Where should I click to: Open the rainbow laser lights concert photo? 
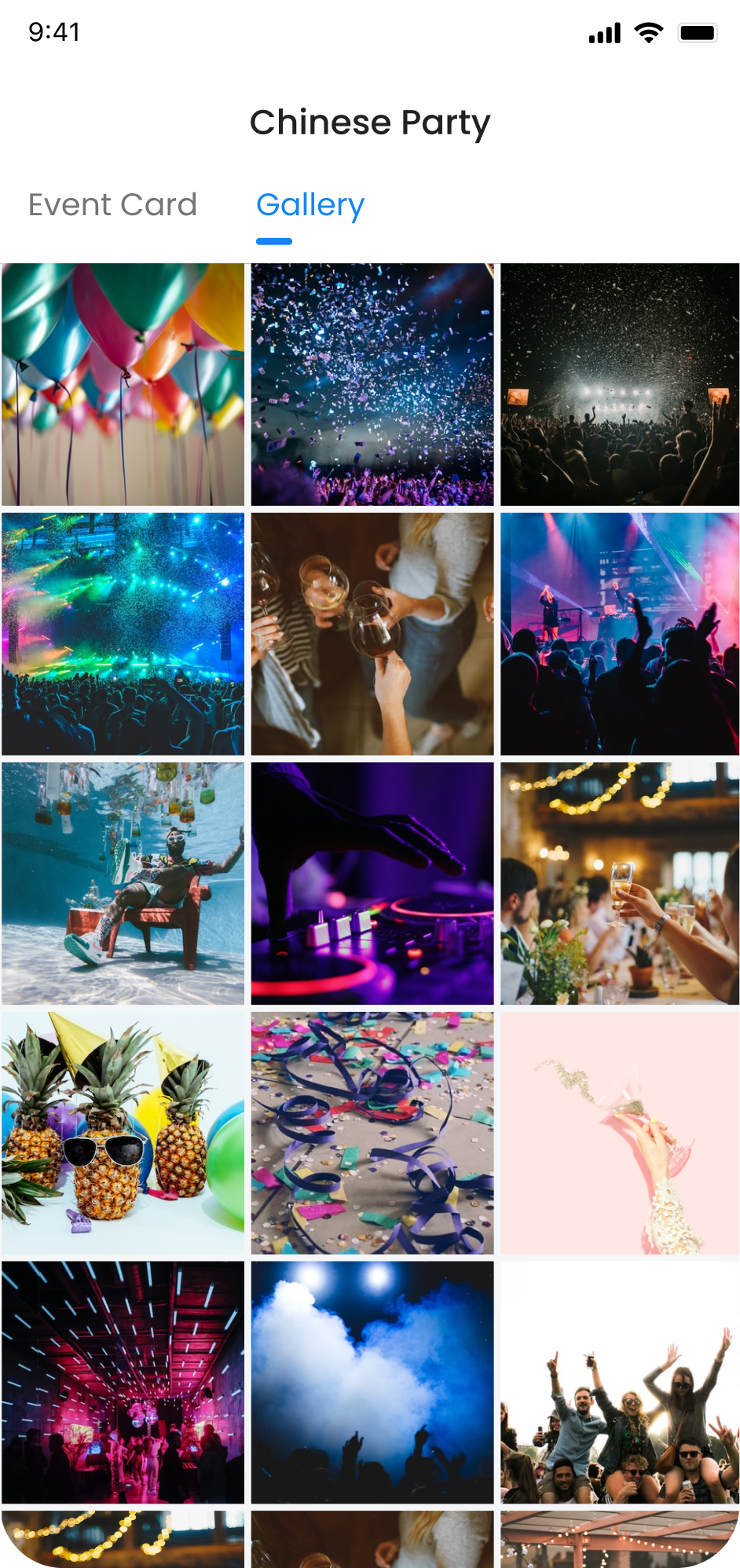[x=123, y=634]
